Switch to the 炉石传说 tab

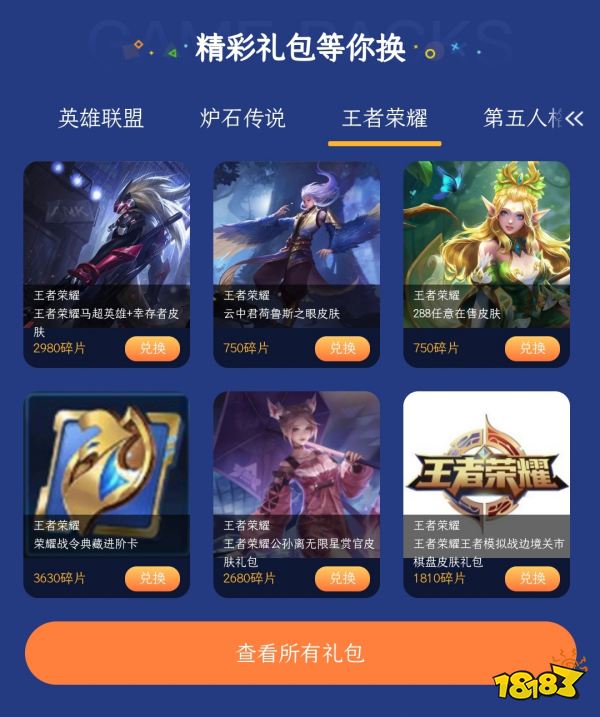243,118
